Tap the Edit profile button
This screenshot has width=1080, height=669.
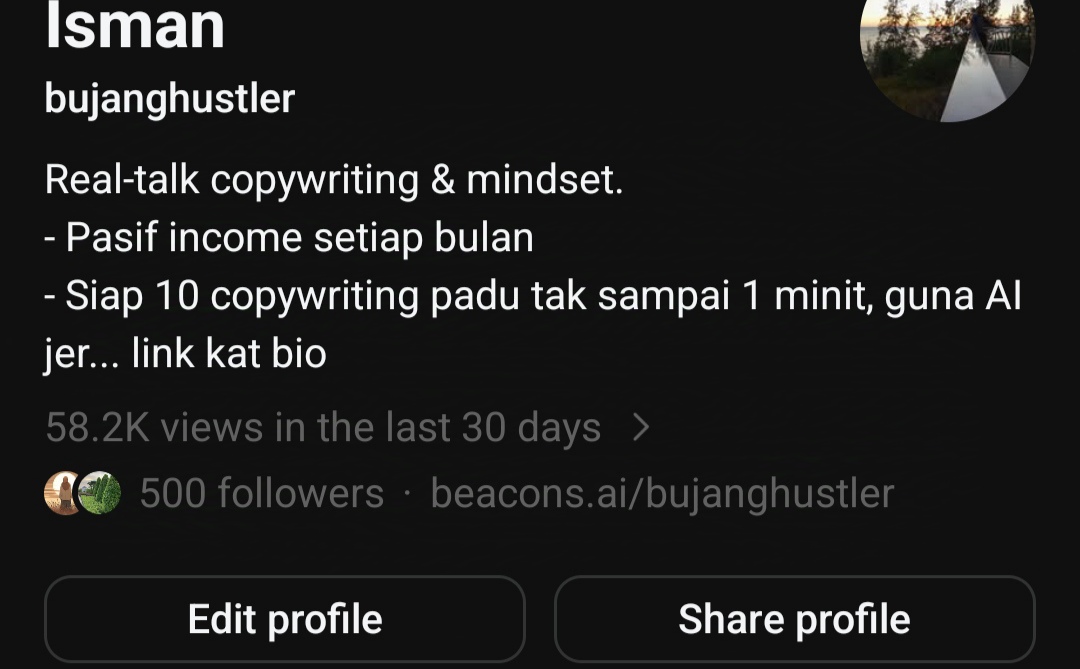click(x=285, y=619)
